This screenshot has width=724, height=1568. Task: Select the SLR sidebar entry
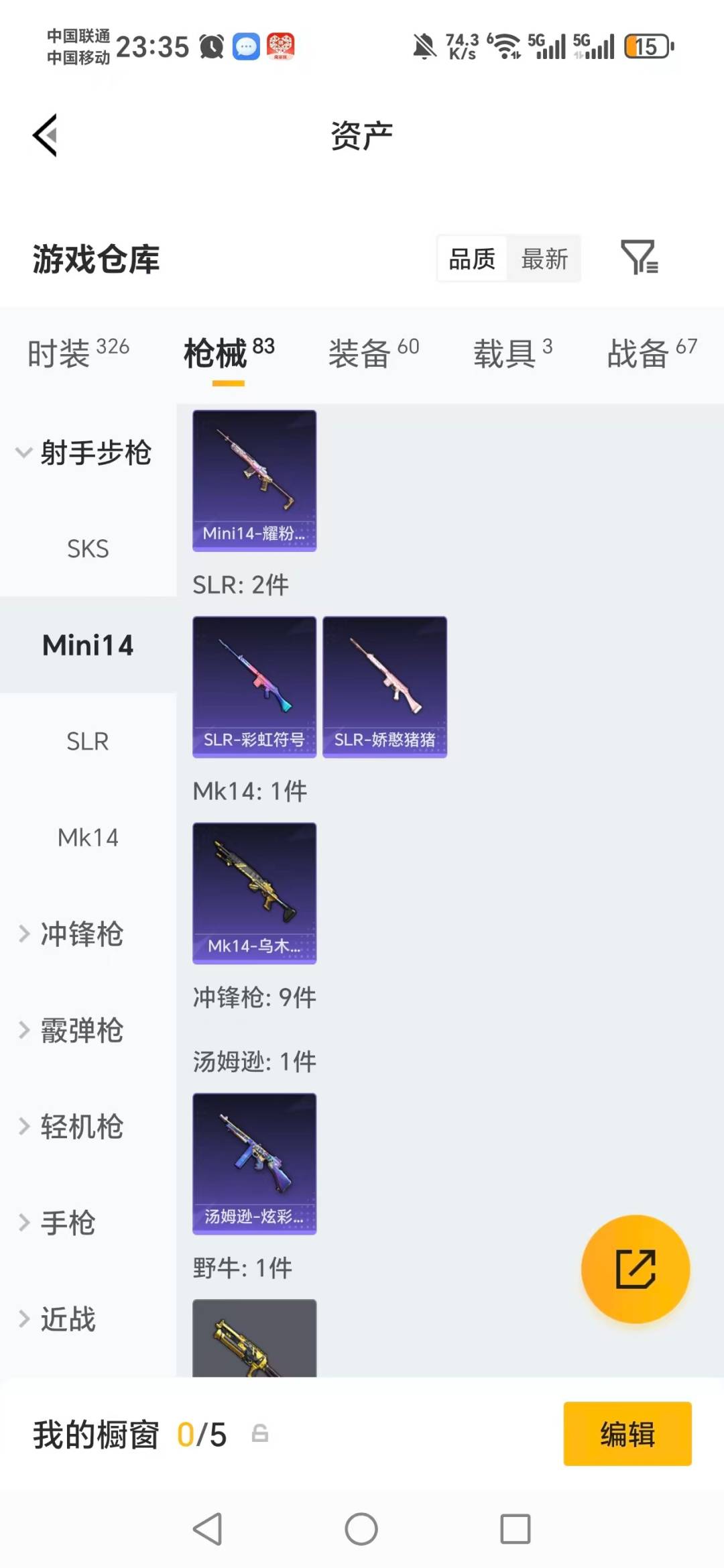(87, 741)
